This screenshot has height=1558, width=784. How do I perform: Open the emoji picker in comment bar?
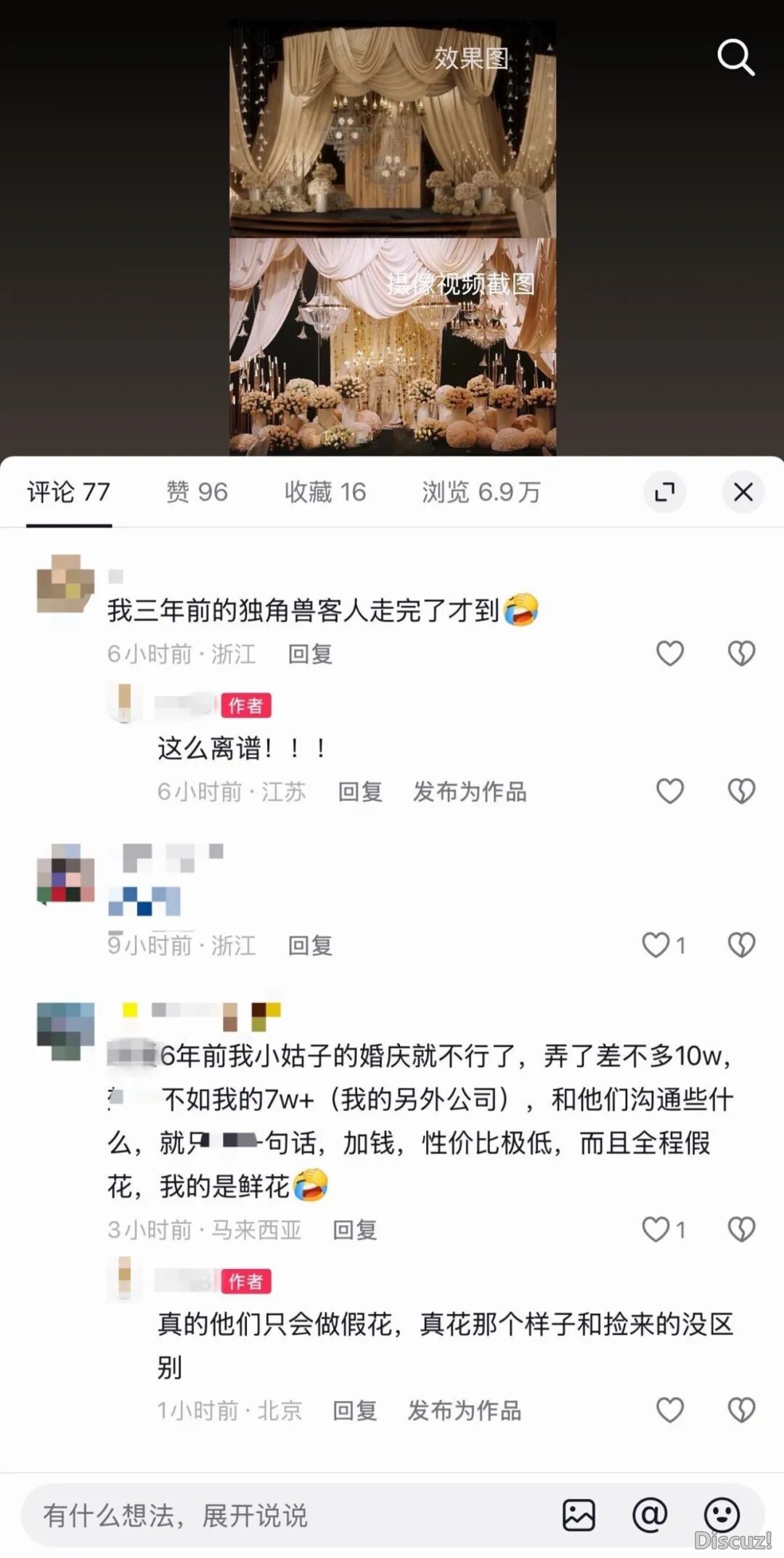722,1515
